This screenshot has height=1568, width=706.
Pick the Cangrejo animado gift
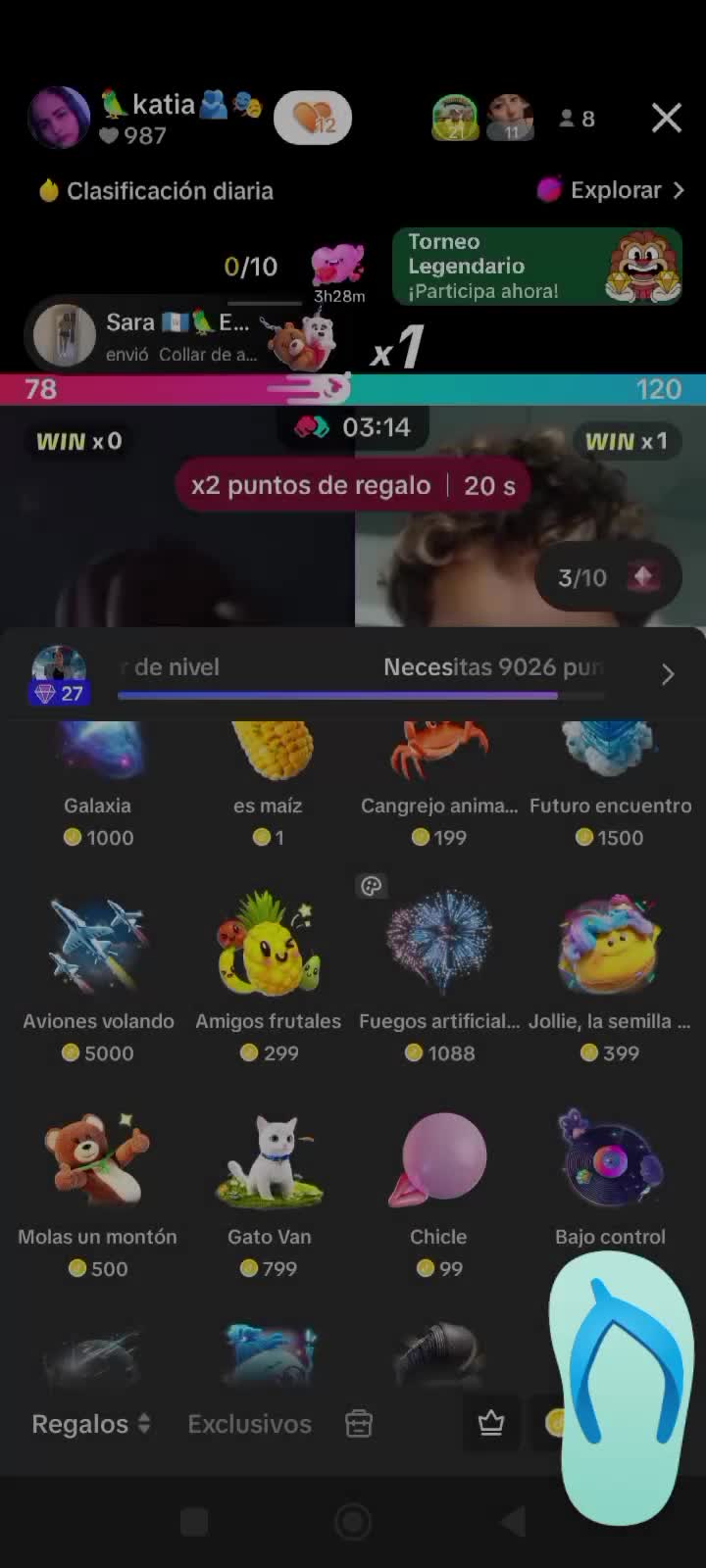438,774
